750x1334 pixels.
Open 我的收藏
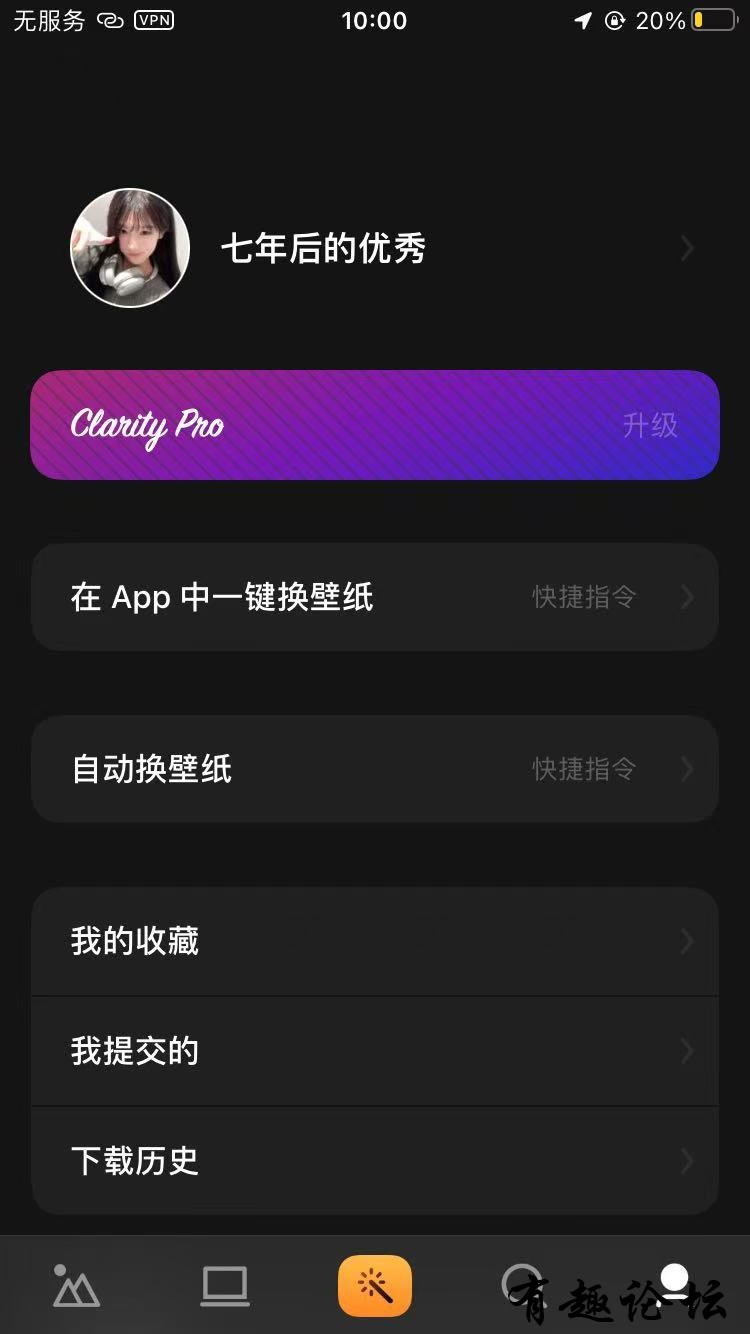(375, 941)
